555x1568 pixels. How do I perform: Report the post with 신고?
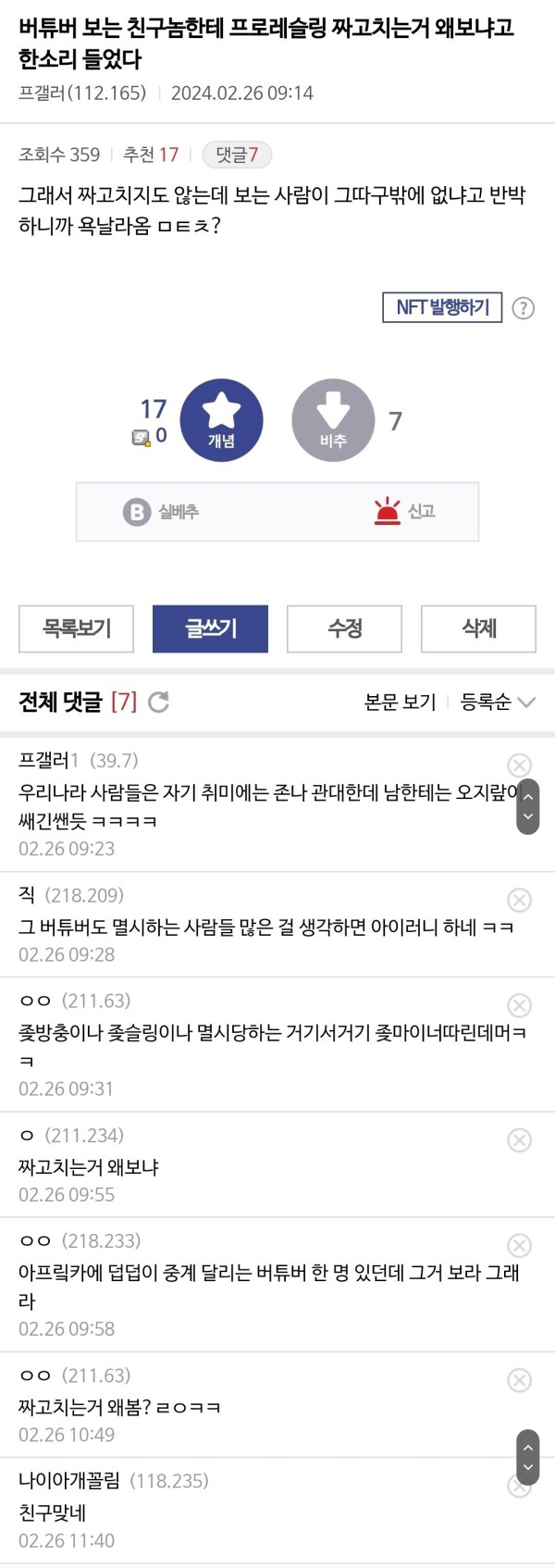tap(404, 511)
